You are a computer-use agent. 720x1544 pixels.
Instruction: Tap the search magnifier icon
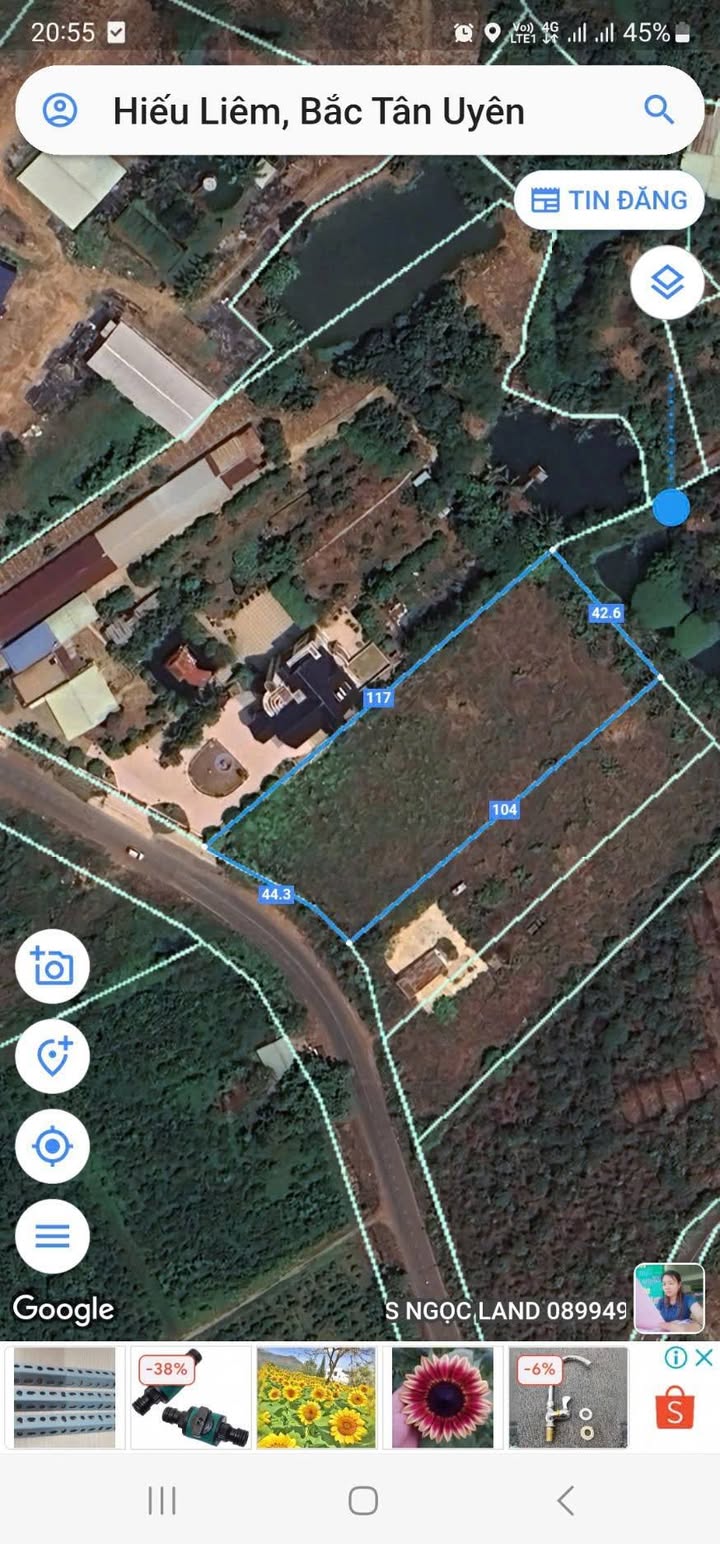[x=658, y=110]
